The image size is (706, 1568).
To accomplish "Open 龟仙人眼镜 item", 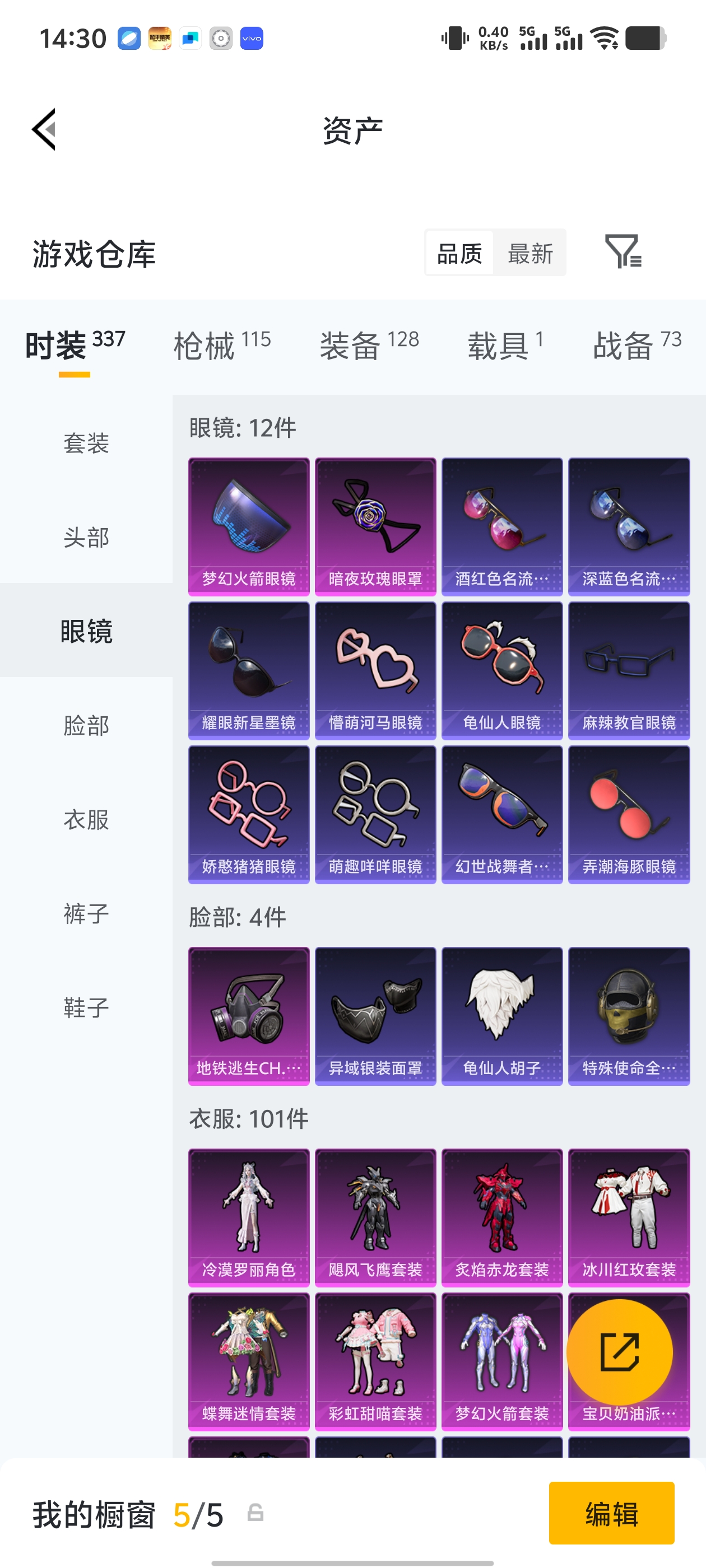I will point(502,670).
